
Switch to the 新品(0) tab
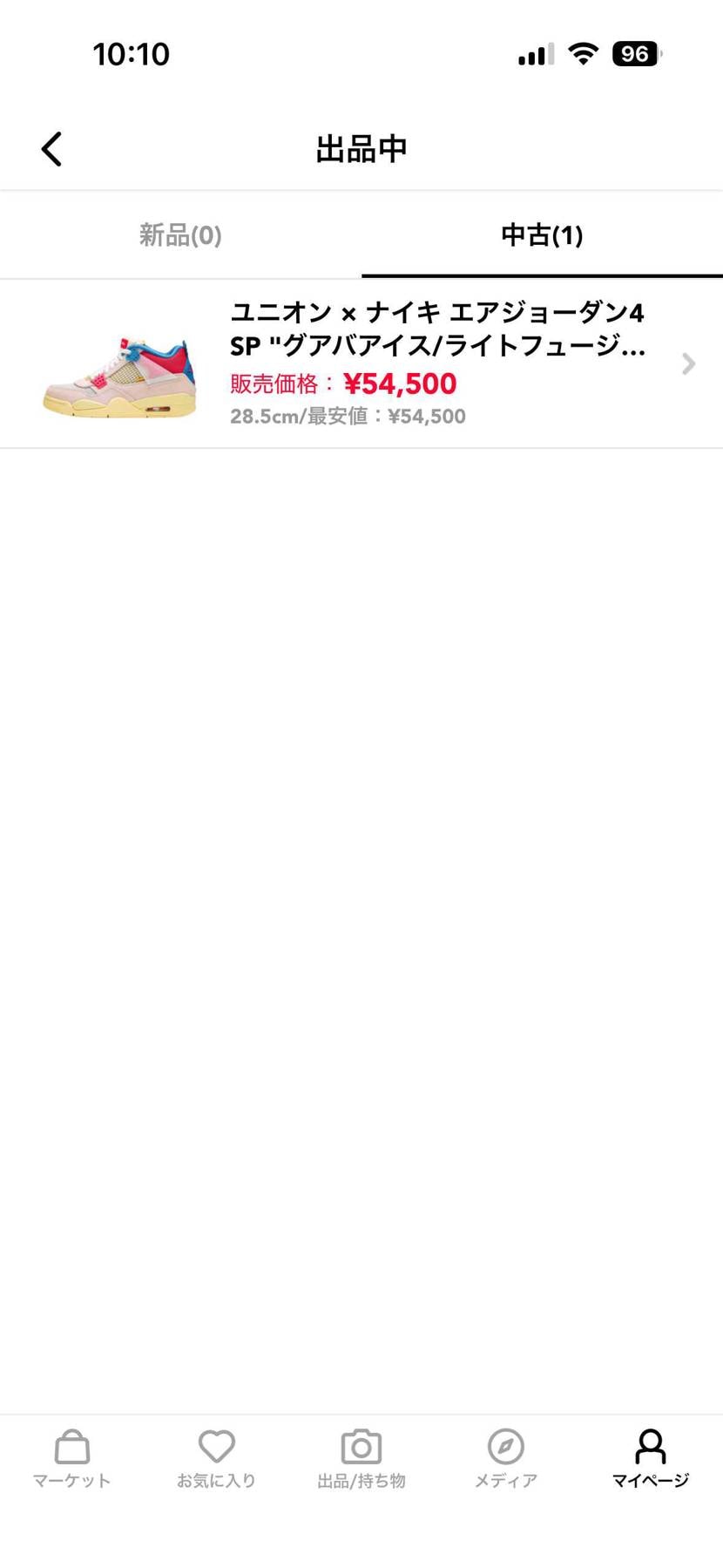point(180,235)
